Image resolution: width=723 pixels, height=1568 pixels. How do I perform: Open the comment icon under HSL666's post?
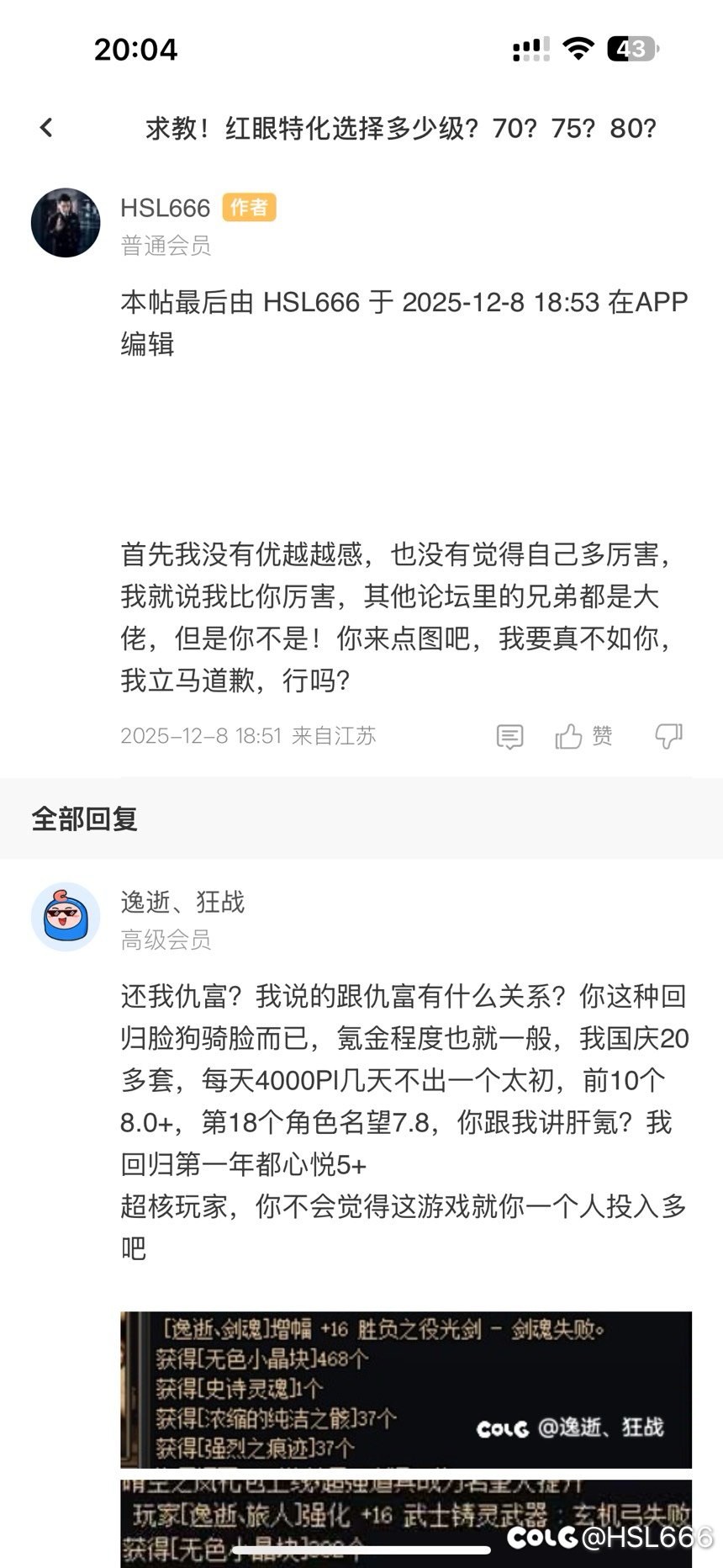509,735
